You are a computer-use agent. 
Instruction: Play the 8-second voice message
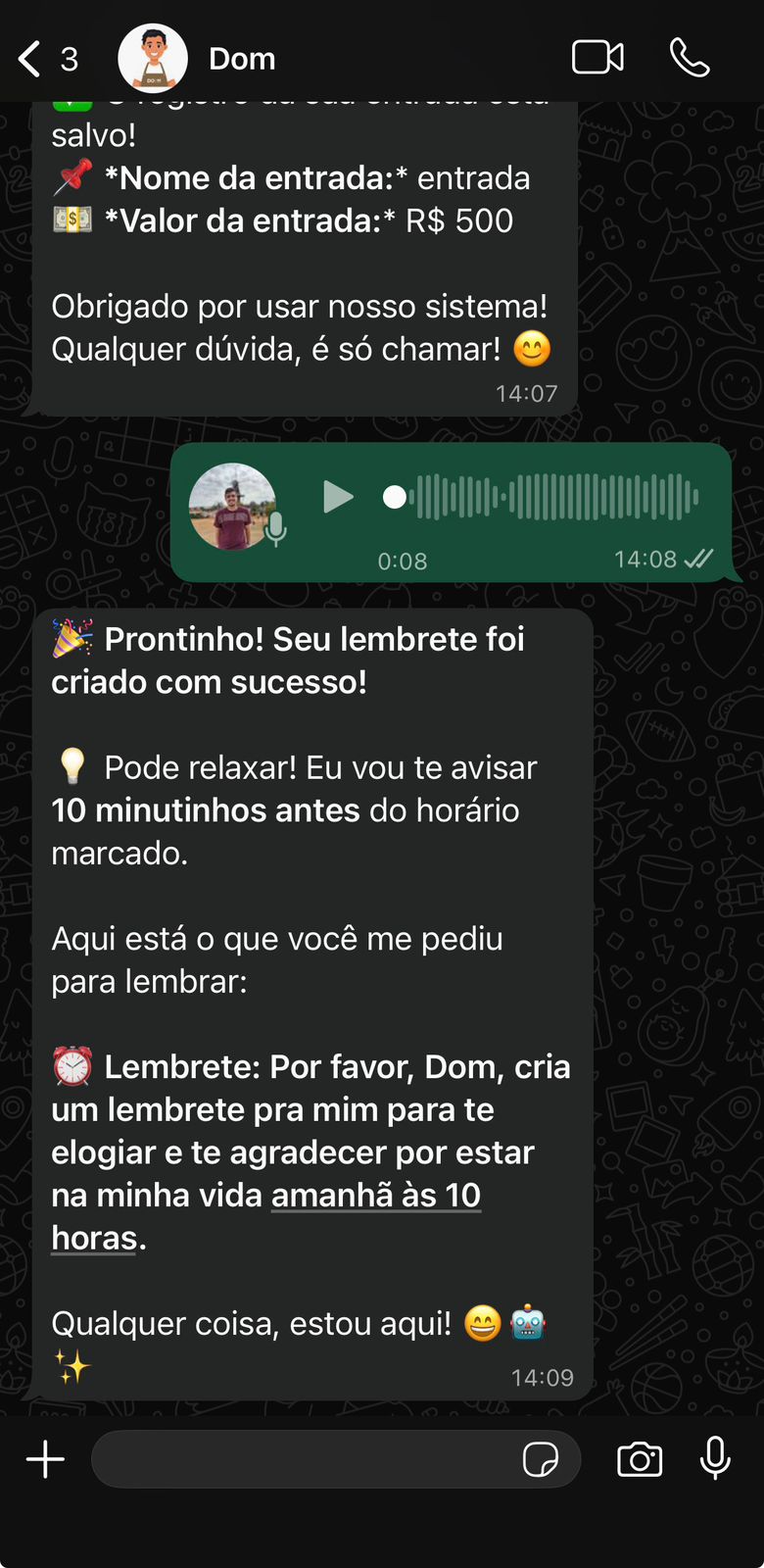[x=338, y=498]
